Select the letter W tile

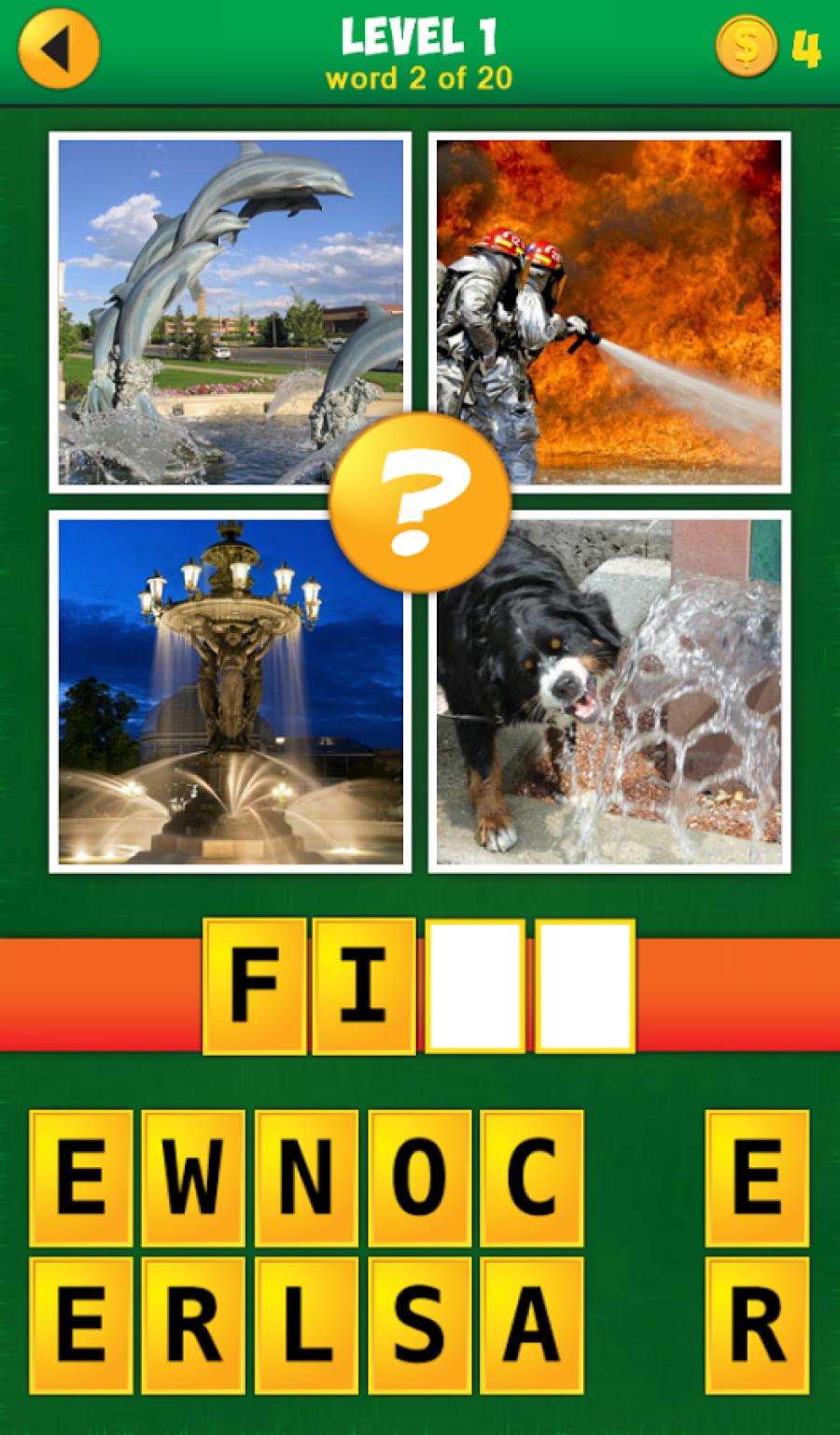pyautogui.click(x=193, y=1176)
